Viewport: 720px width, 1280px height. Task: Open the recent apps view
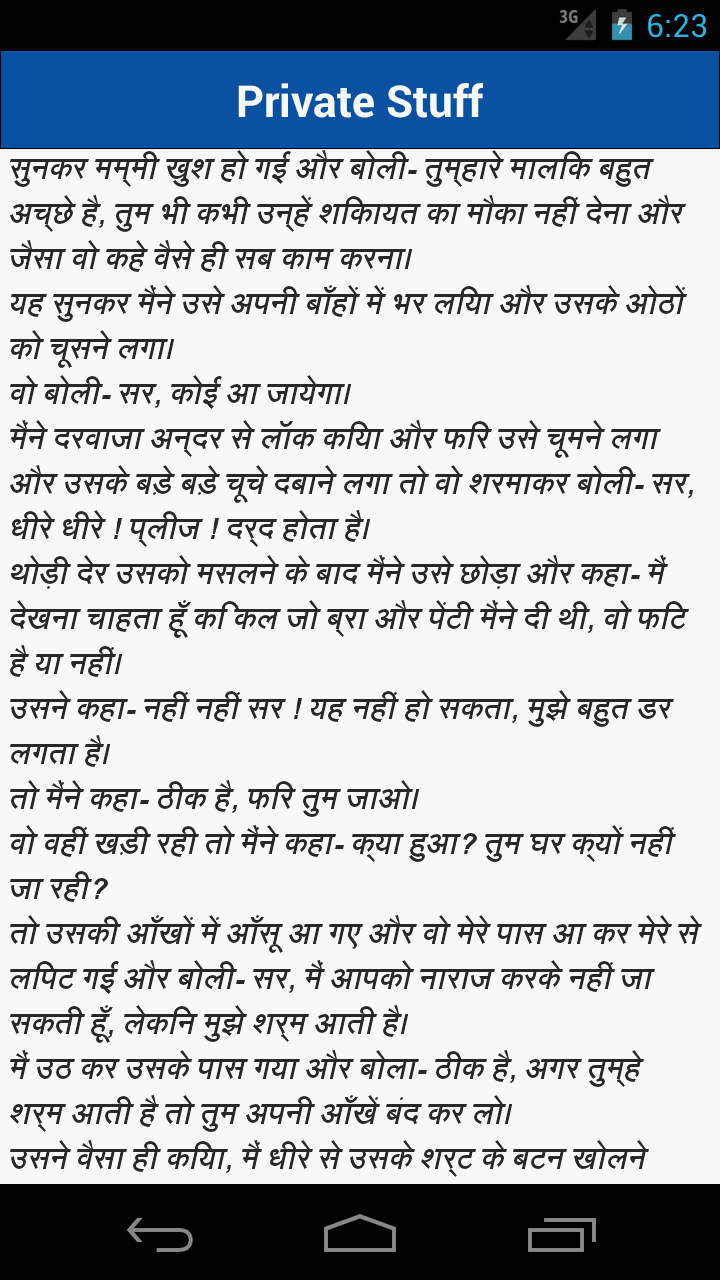pyautogui.click(x=561, y=1234)
